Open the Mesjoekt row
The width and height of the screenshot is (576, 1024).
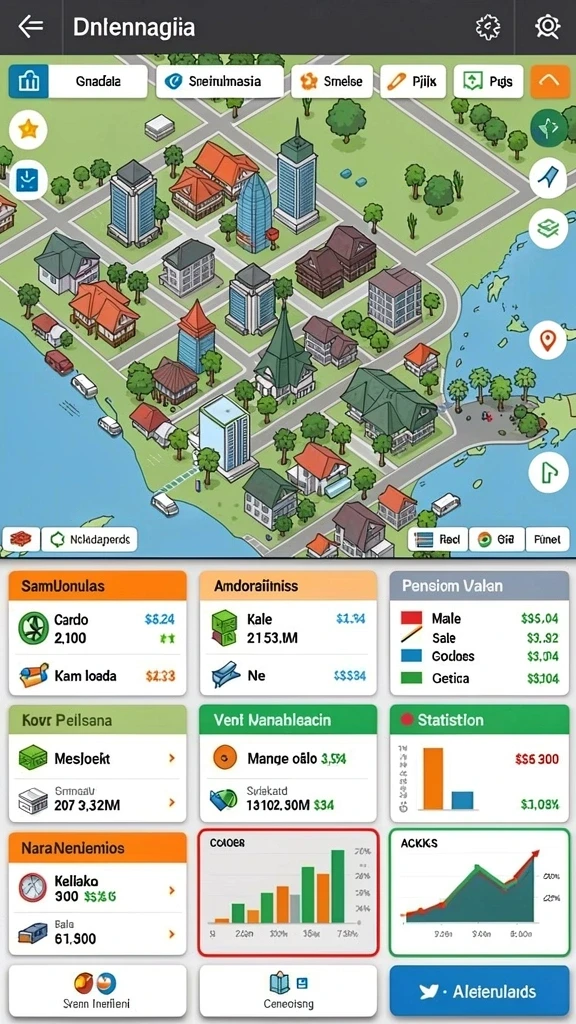pos(97,758)
